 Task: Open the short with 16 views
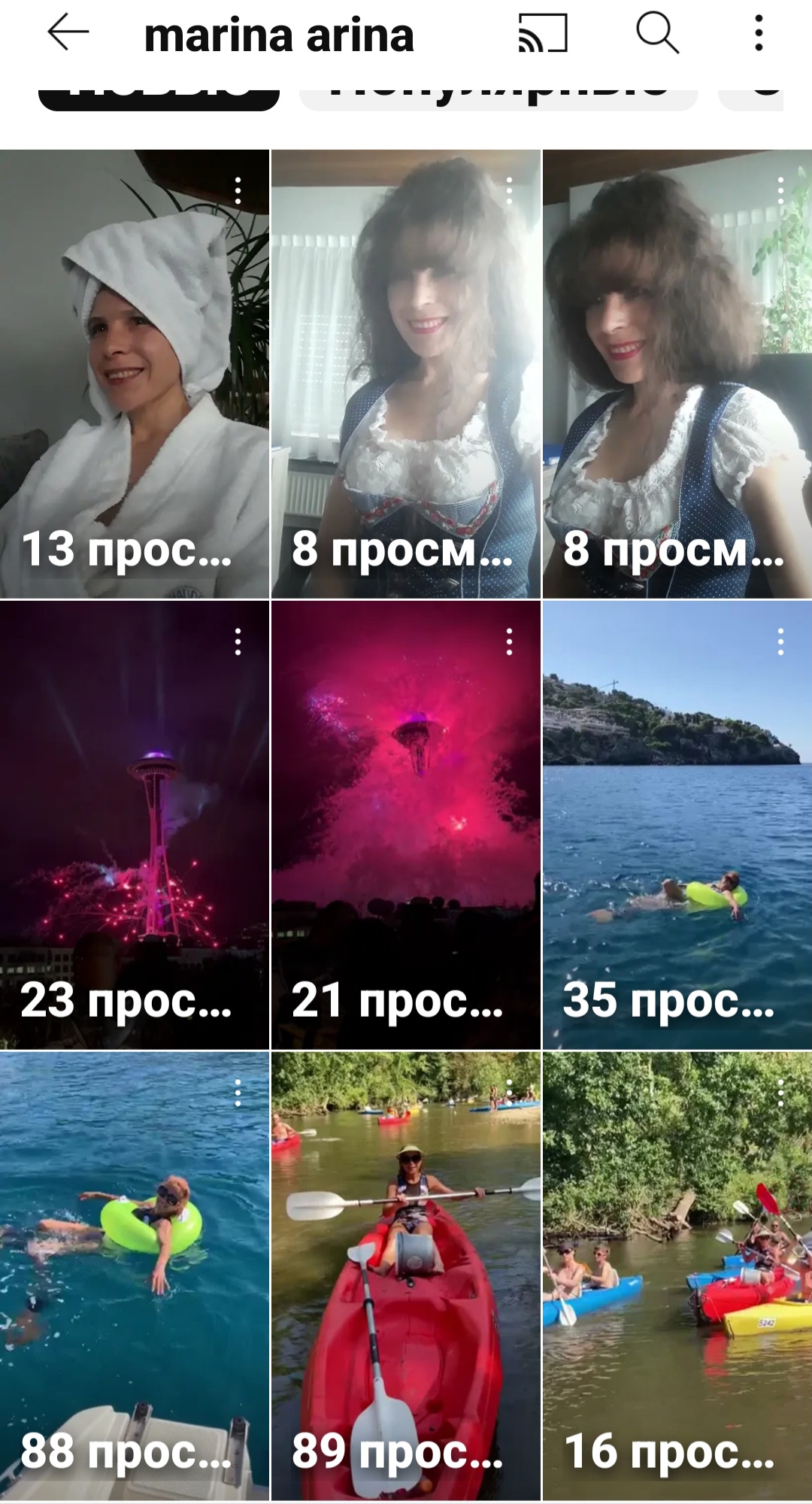677,1276
